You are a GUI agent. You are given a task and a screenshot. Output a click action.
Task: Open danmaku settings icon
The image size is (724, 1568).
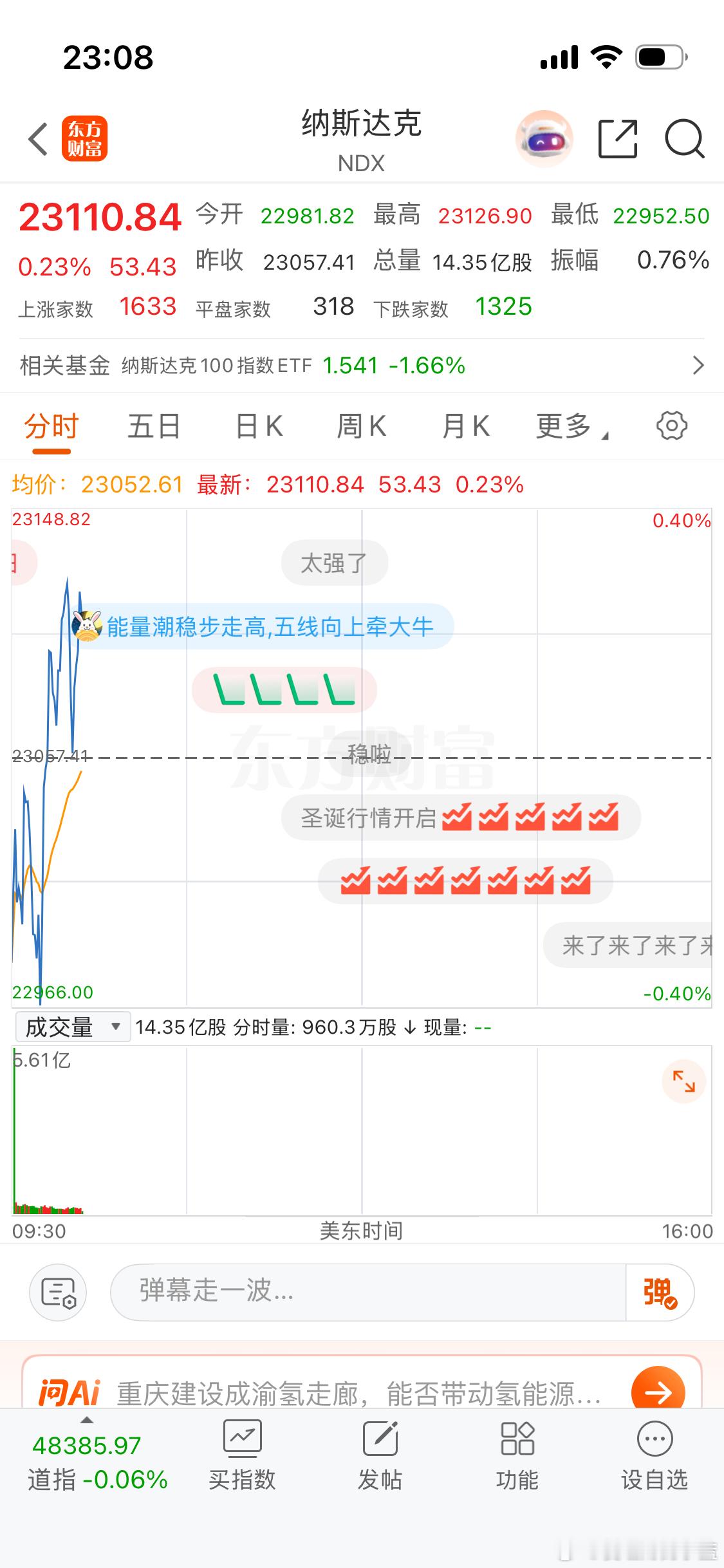[58, 1292]
